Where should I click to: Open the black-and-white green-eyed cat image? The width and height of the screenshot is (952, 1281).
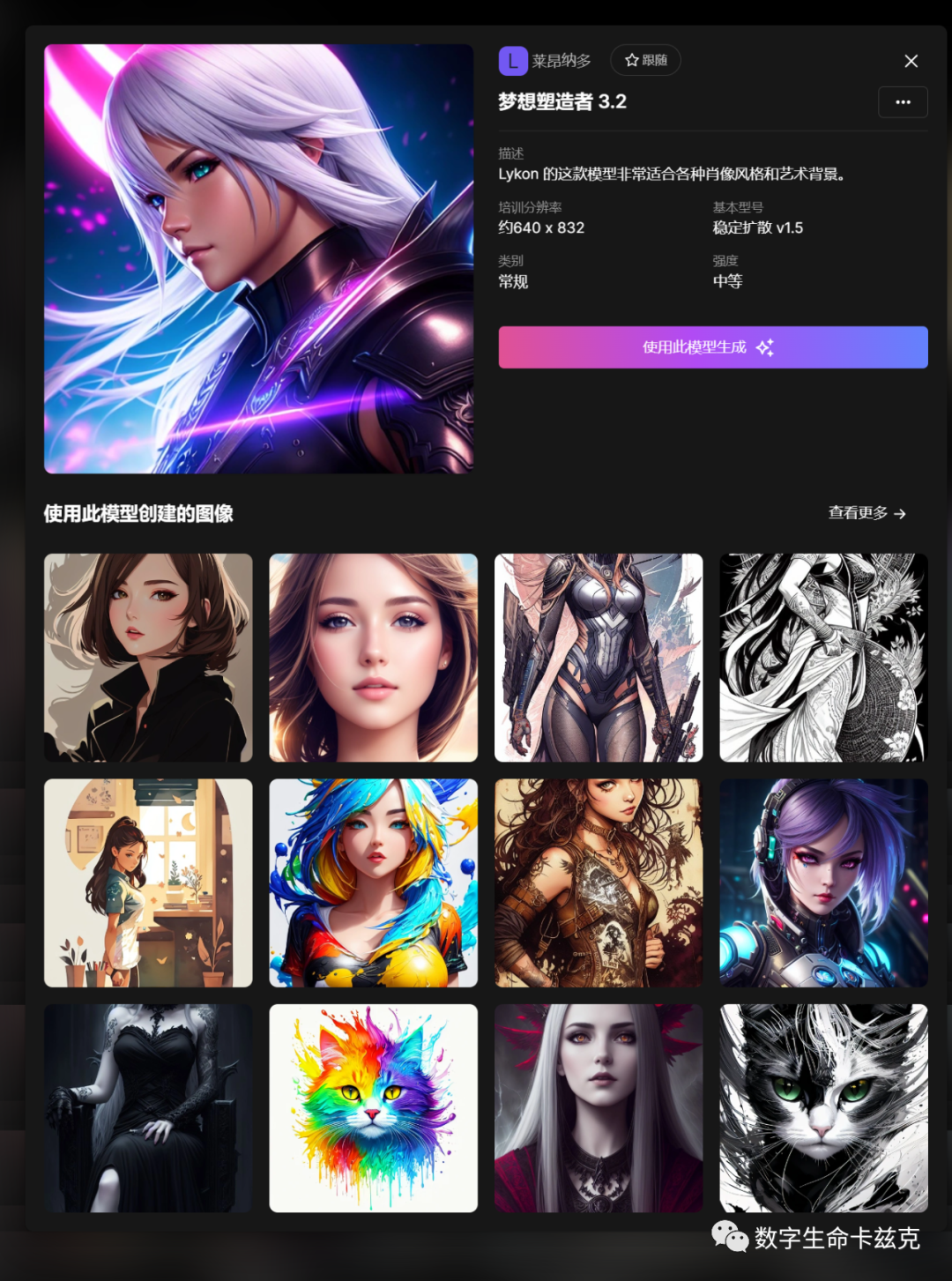(823, 1108)
